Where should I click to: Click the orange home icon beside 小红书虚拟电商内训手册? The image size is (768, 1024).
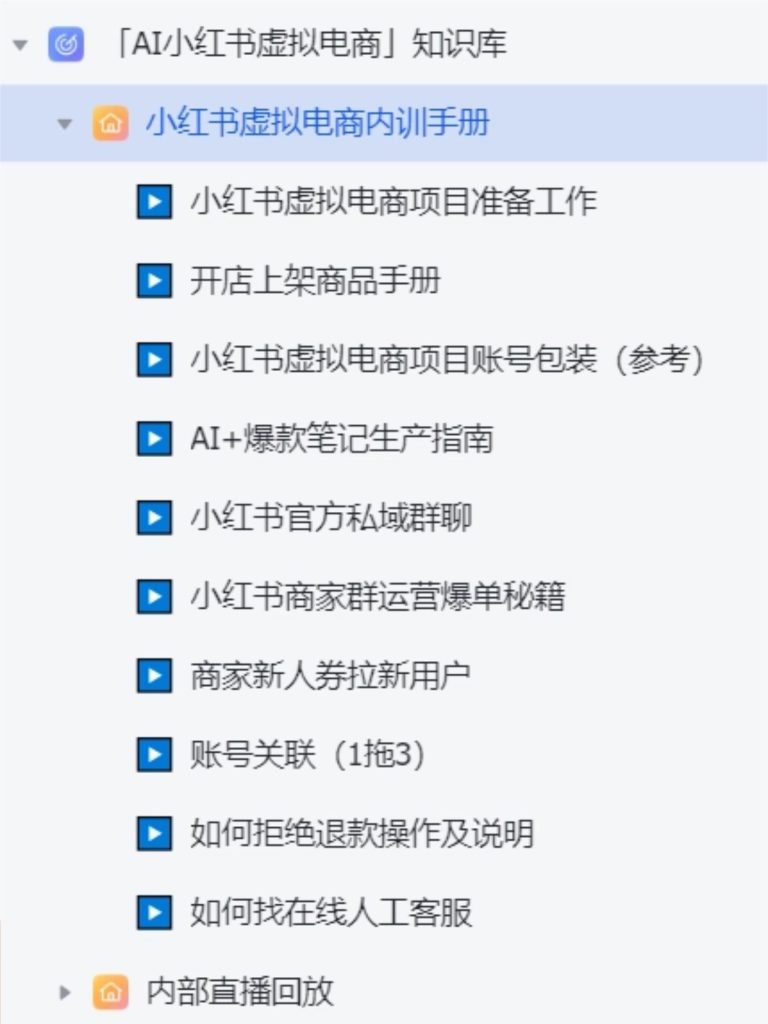pos(110,124)
